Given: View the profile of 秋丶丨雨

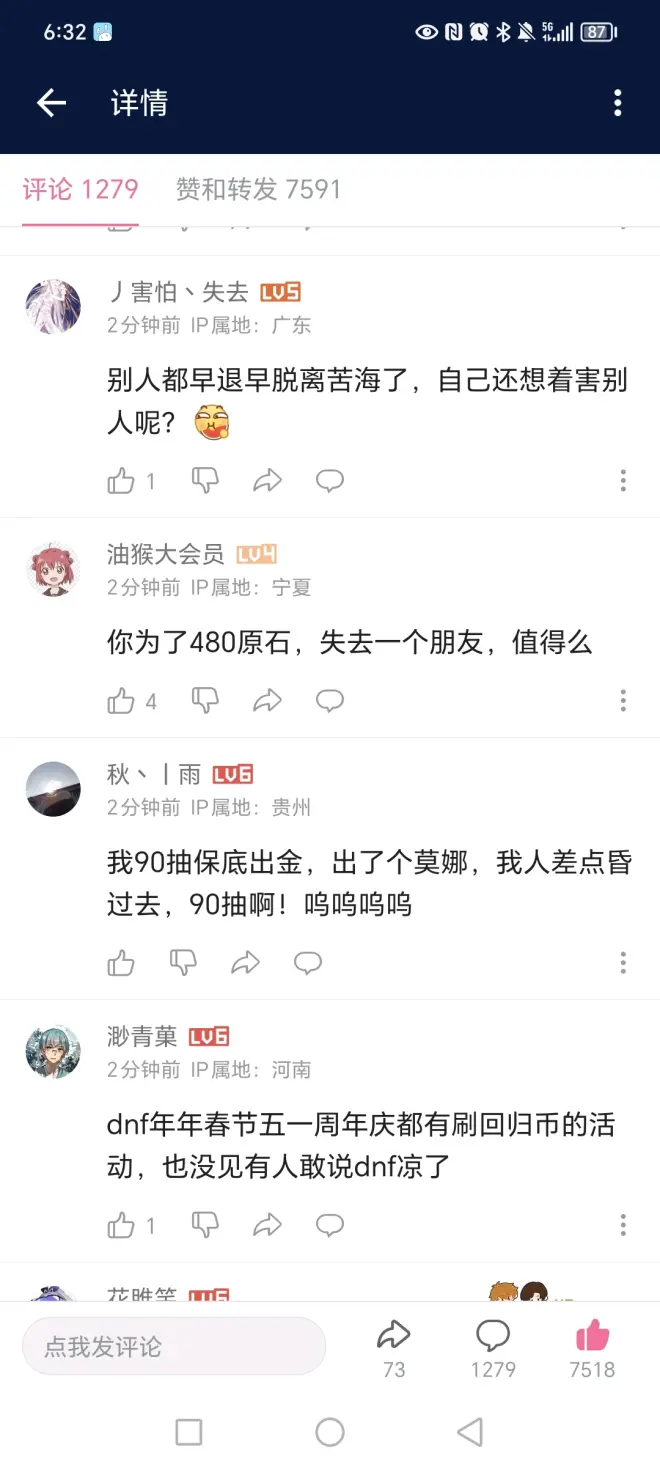Looking at the screenshot, I should coord(53,789).
